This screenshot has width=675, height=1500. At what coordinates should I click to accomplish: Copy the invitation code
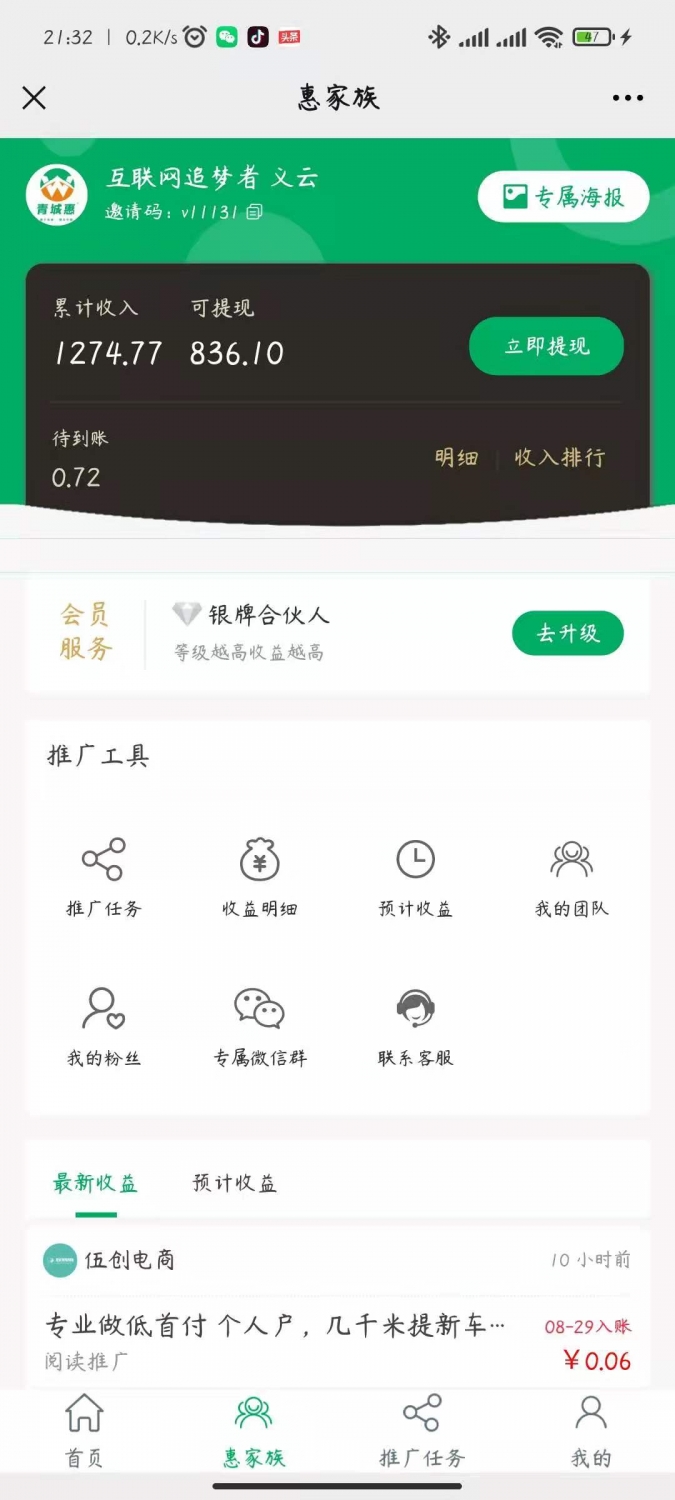(254, 212)
